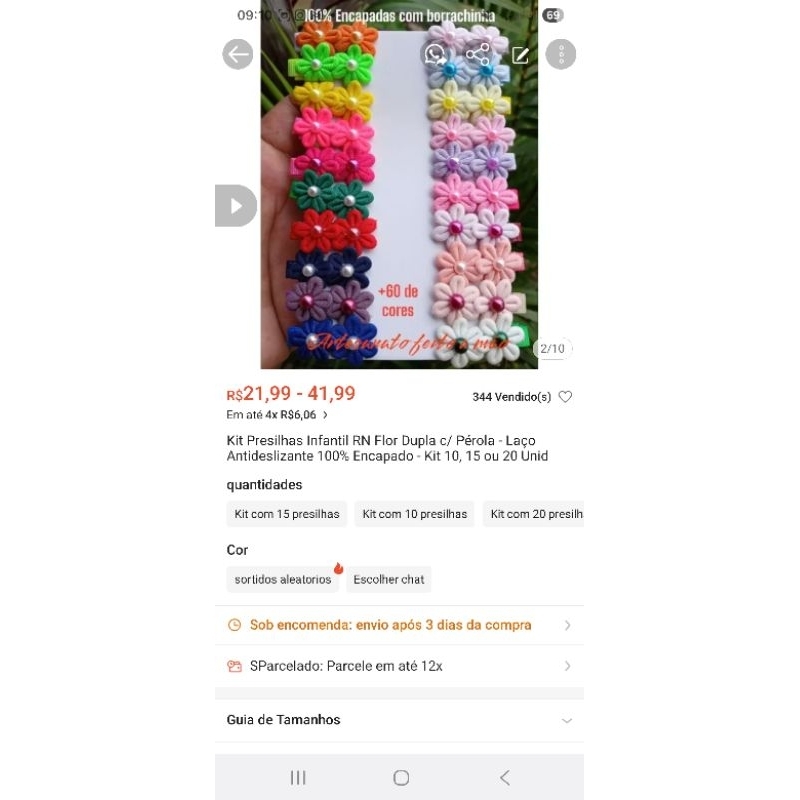Select Kit com 10 presilhas
The image size is (800, 800).
[x=414, y=514]
